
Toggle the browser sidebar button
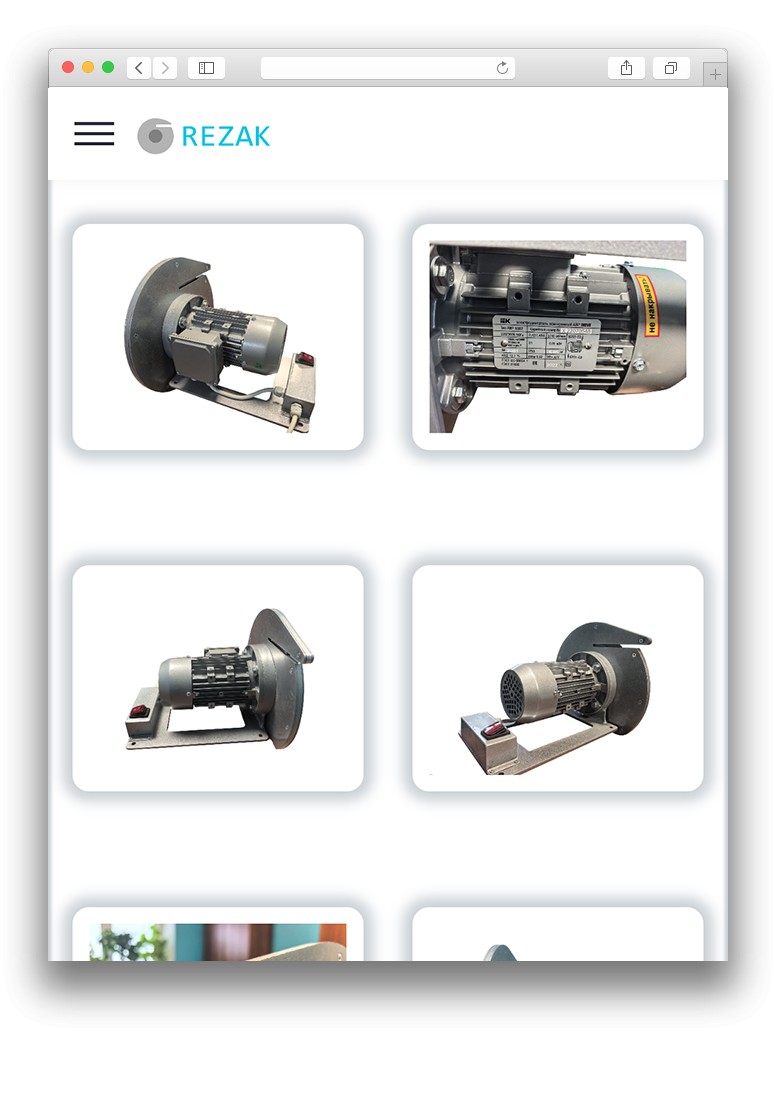206,68
